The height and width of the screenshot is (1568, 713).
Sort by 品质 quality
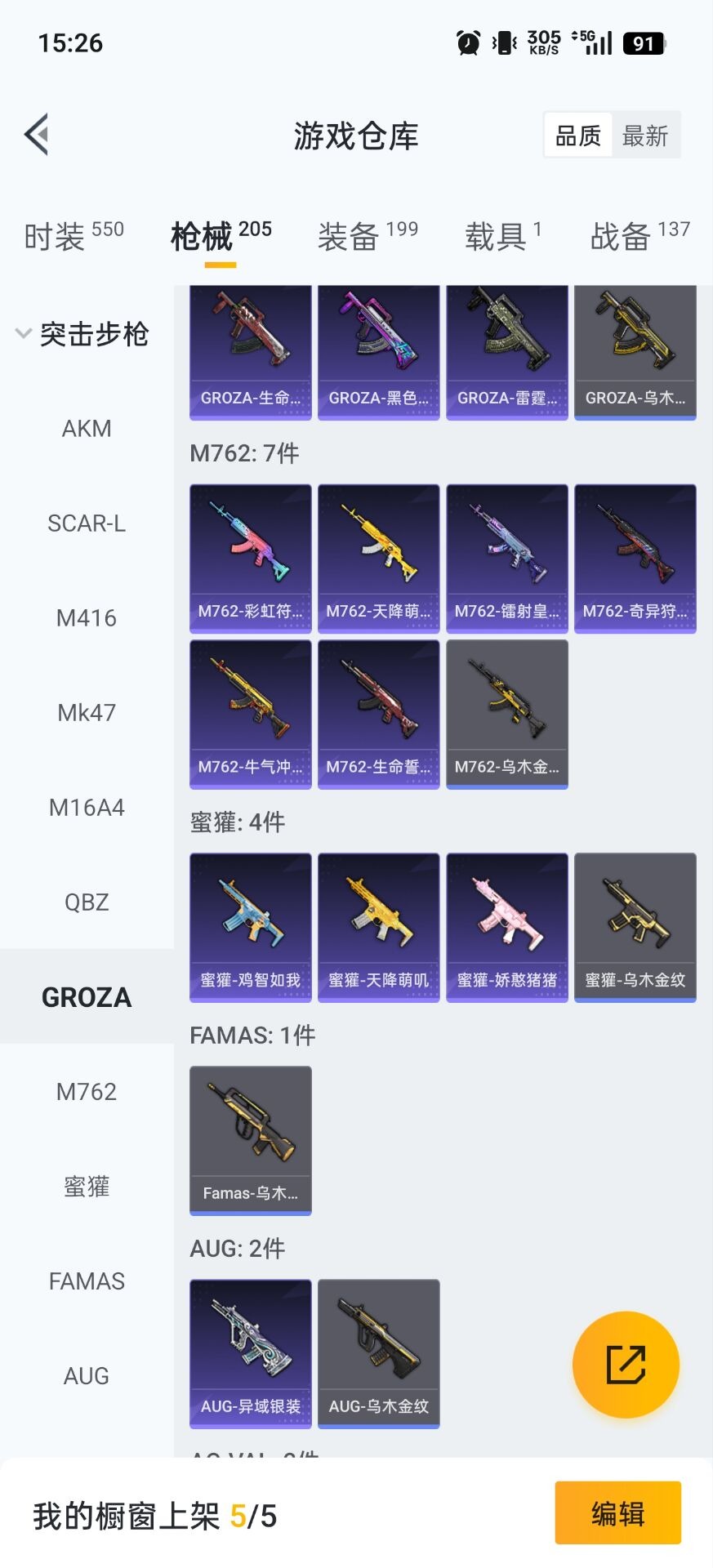click(x=578, y=136)
